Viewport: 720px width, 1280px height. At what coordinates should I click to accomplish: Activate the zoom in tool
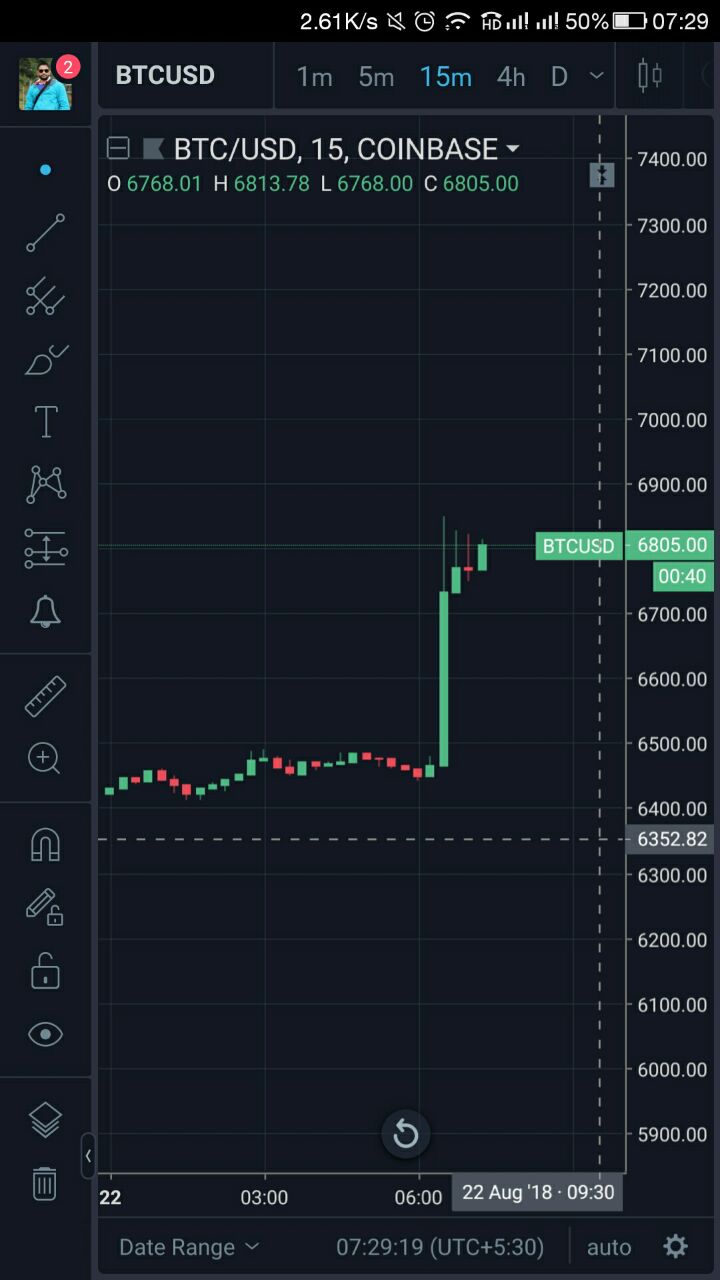tap(45, 759)
